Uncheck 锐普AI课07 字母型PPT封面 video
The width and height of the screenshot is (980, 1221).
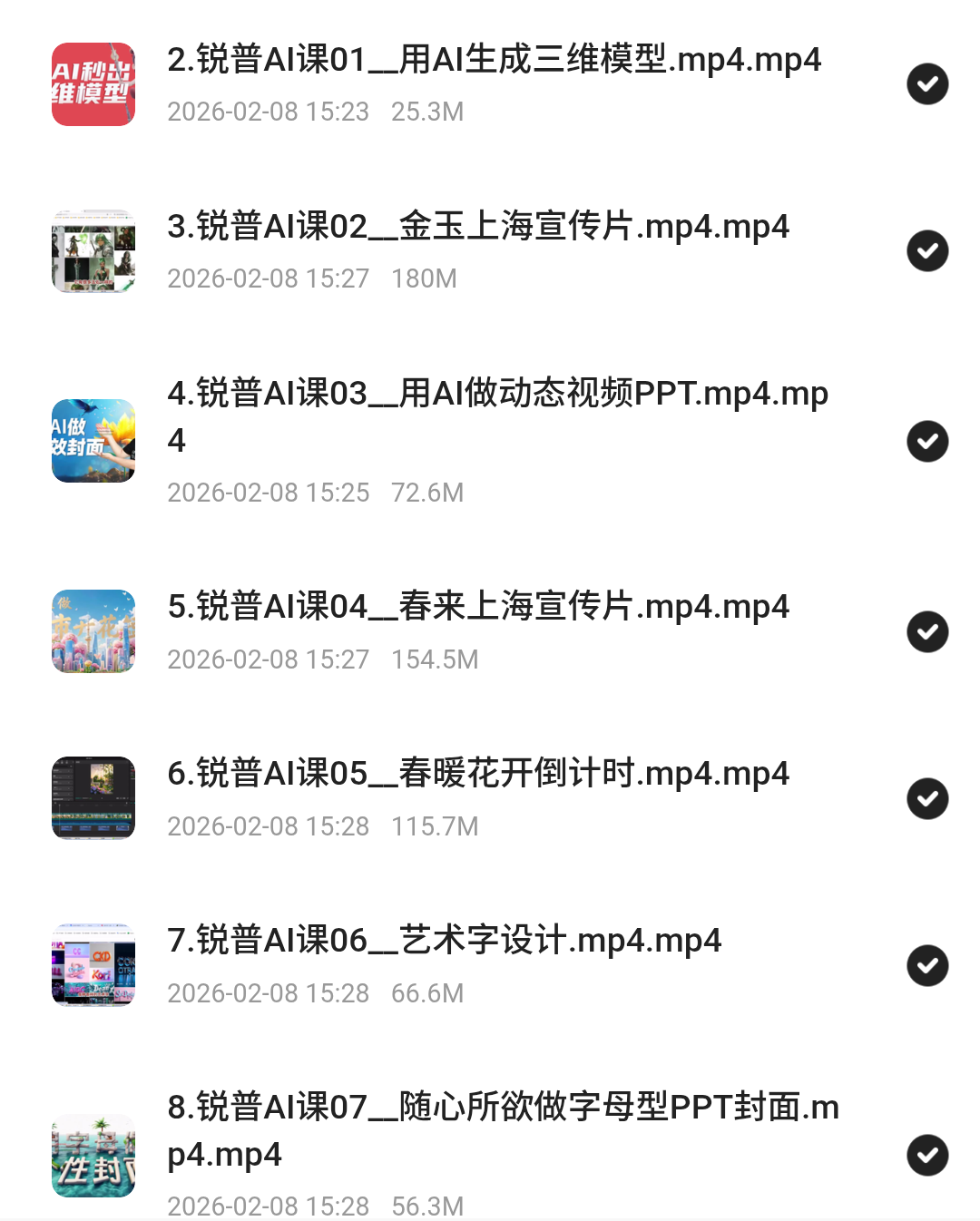click(927, 1156)
